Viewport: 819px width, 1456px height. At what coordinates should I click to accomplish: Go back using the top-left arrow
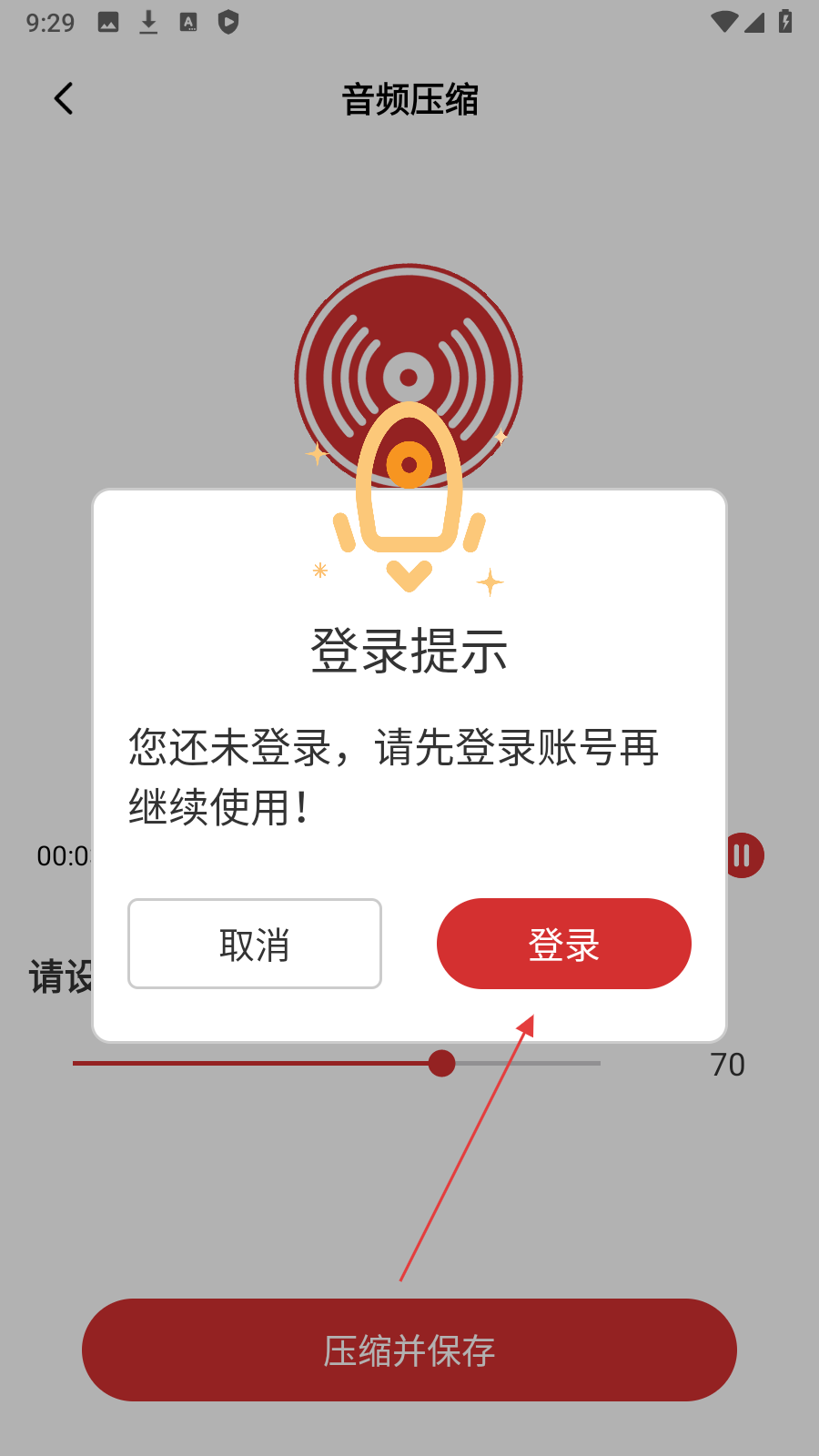[x=64, y=98]
